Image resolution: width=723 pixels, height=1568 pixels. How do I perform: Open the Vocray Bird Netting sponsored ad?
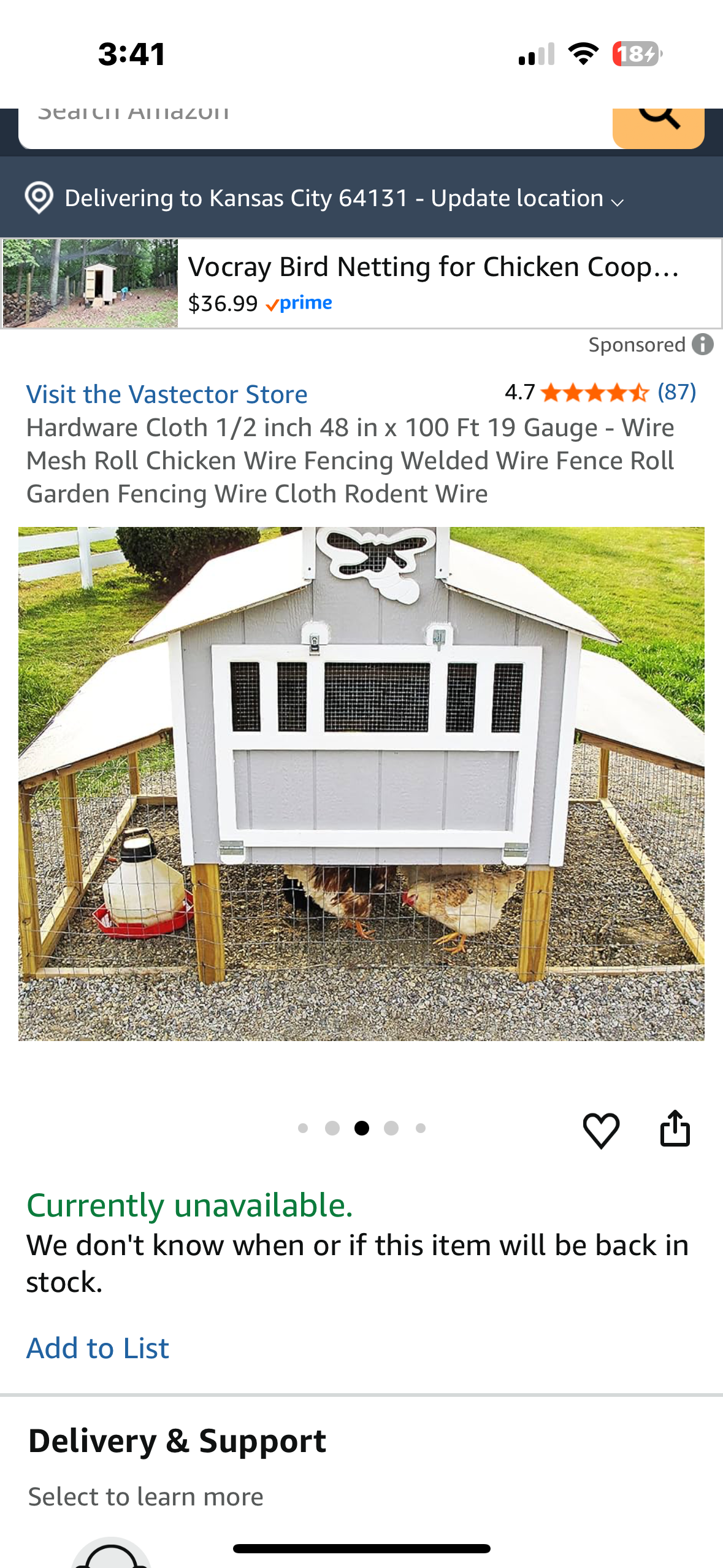361,283
